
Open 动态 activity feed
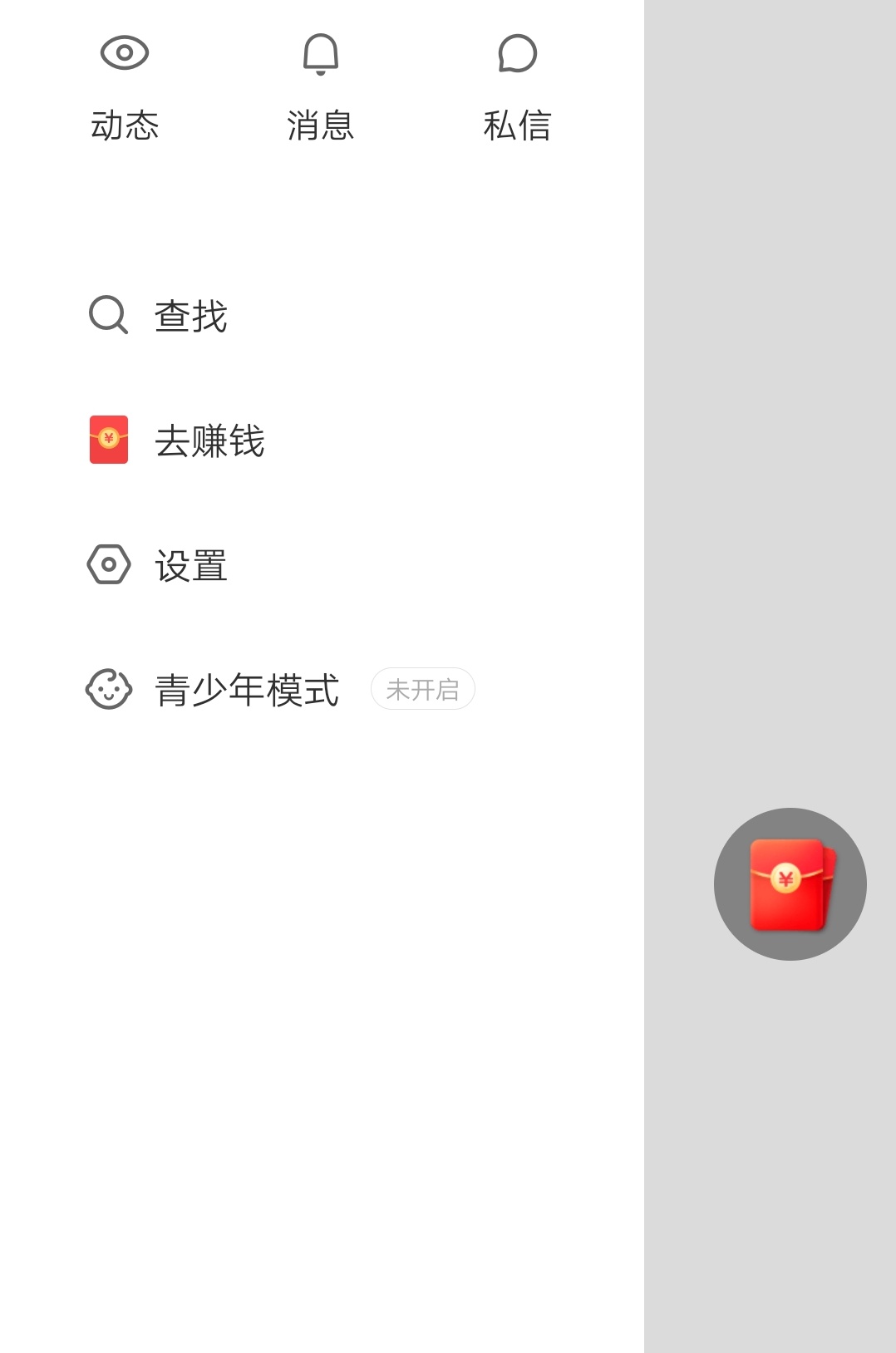click(x=125, y=87)
